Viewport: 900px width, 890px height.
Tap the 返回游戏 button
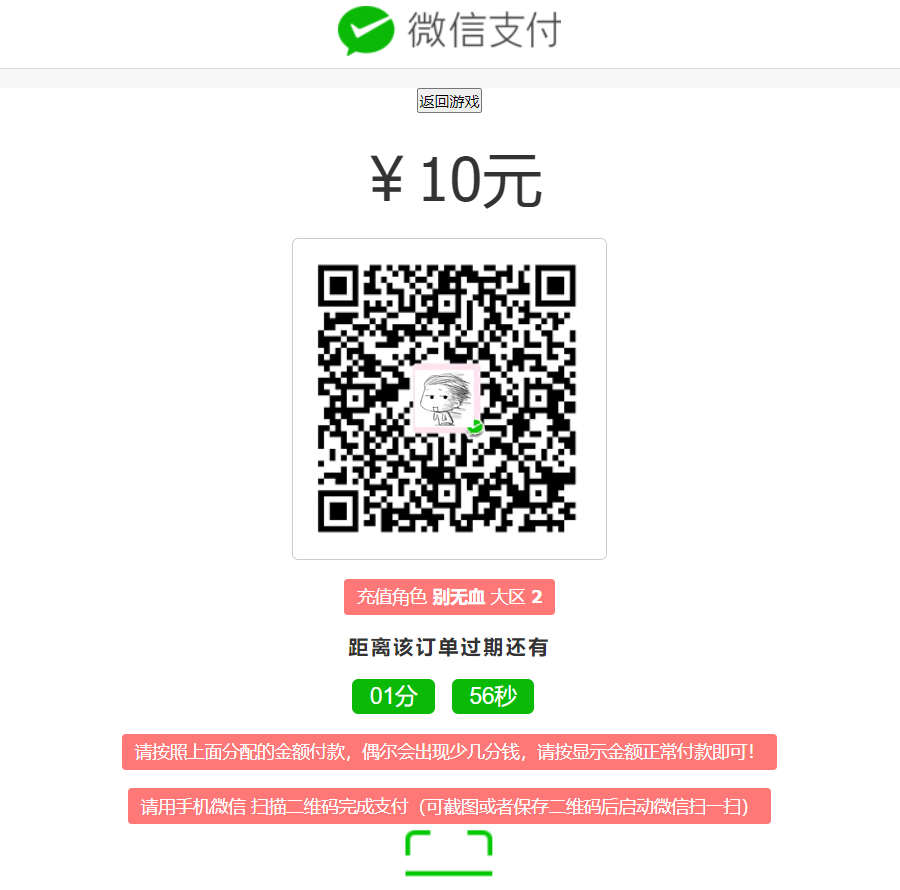point(449,101)
